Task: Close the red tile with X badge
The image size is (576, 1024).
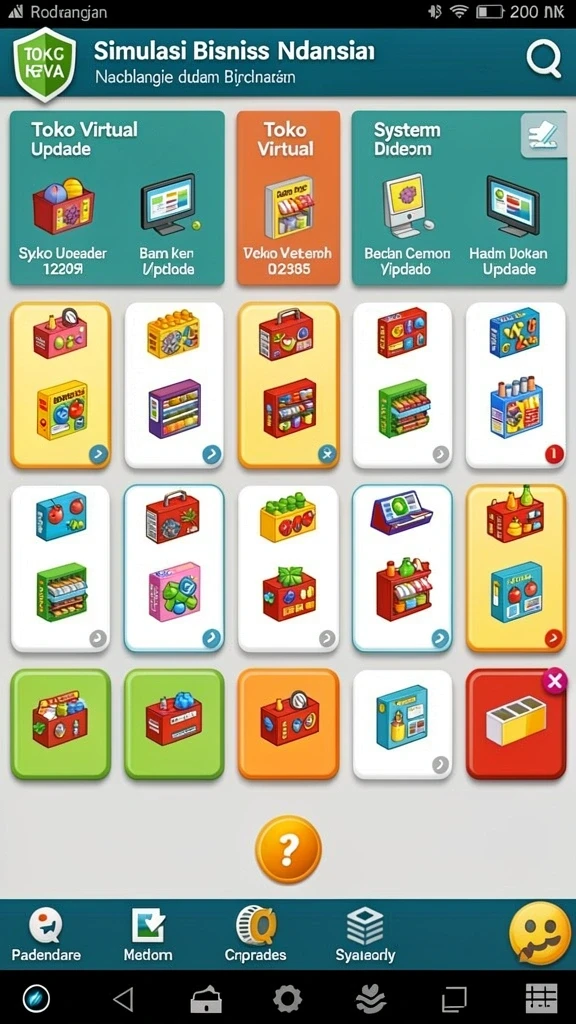Action: point(554,682)
